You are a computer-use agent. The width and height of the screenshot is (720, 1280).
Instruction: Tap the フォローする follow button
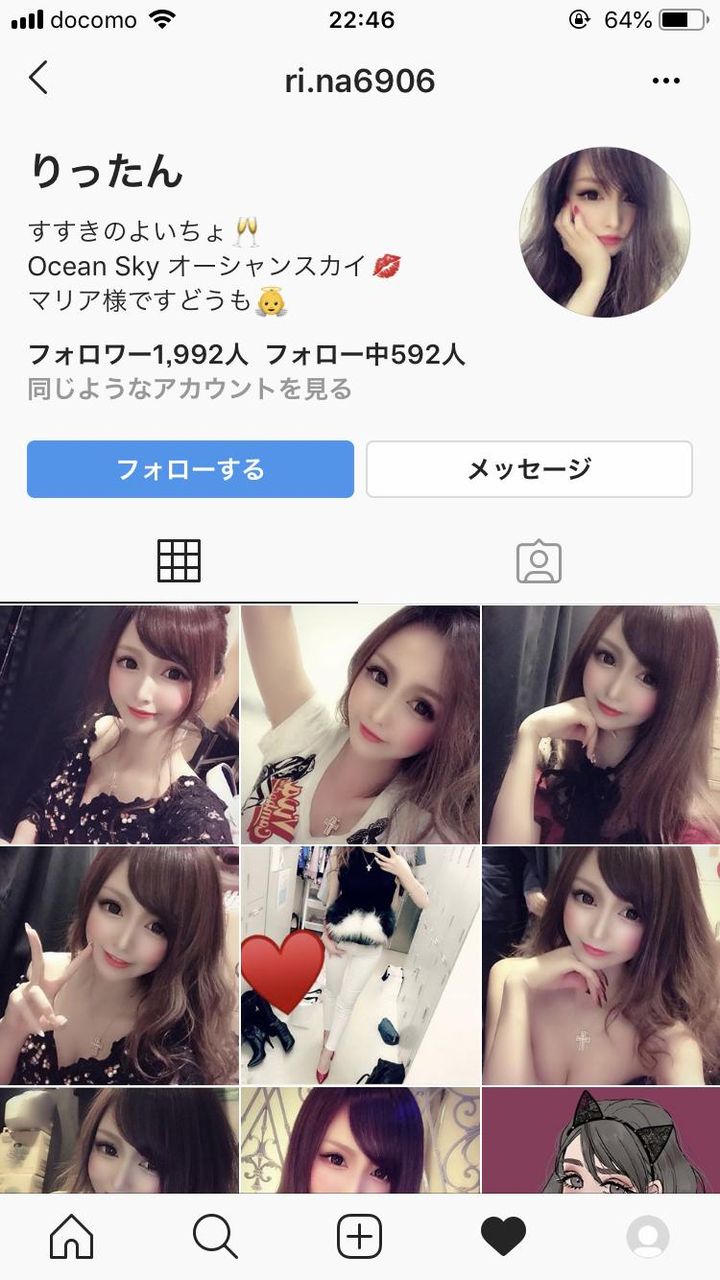[190, 468]
